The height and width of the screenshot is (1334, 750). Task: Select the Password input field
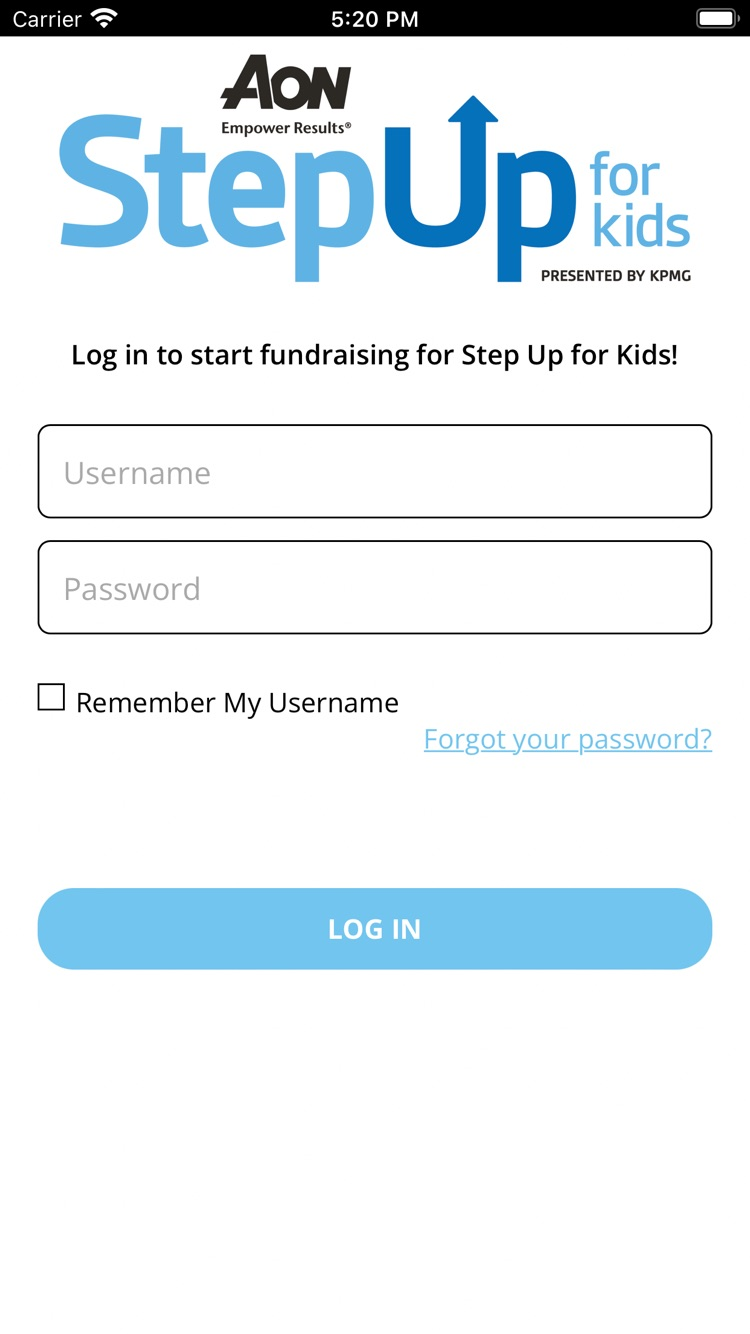click(375, 587)
